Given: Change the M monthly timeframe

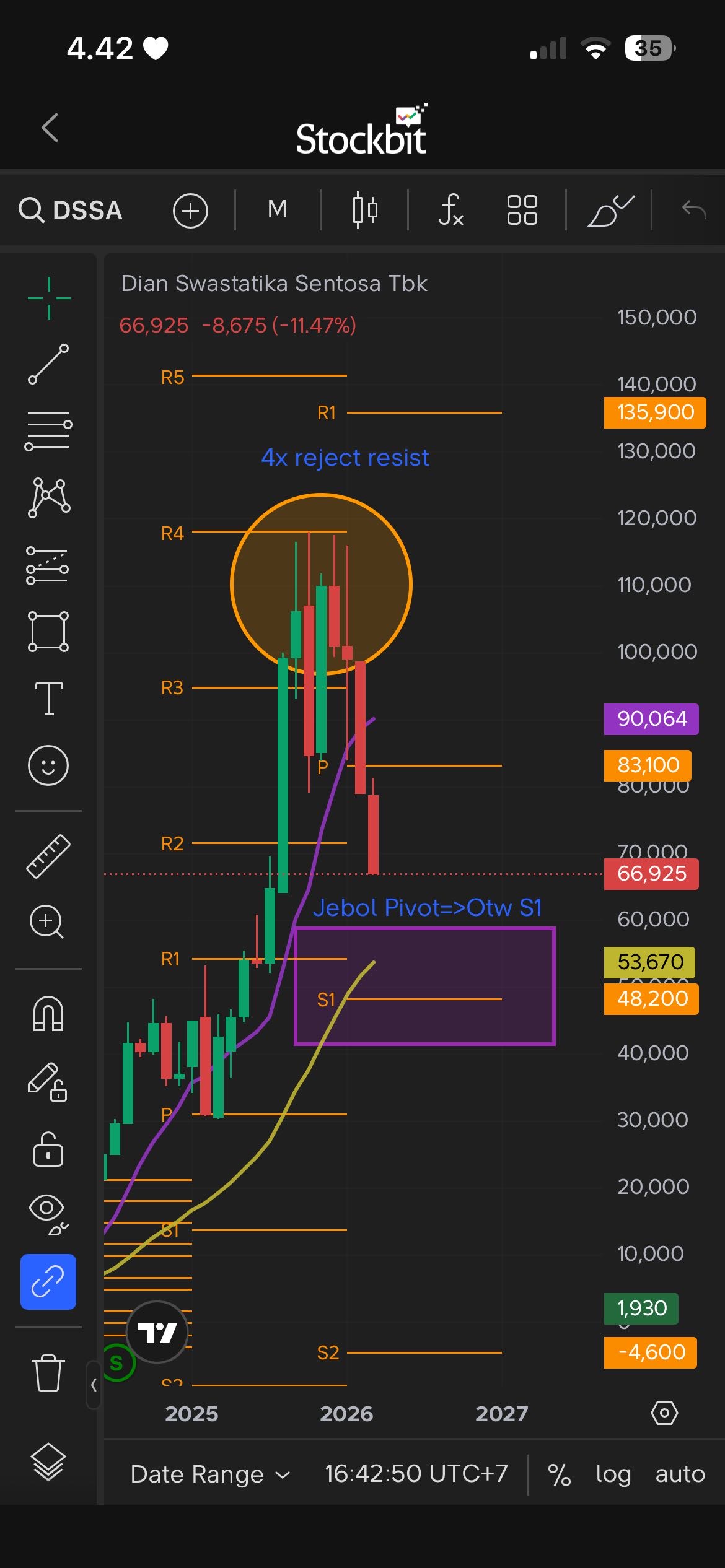Looking at the screenshot, I should [x=277, y=210].
